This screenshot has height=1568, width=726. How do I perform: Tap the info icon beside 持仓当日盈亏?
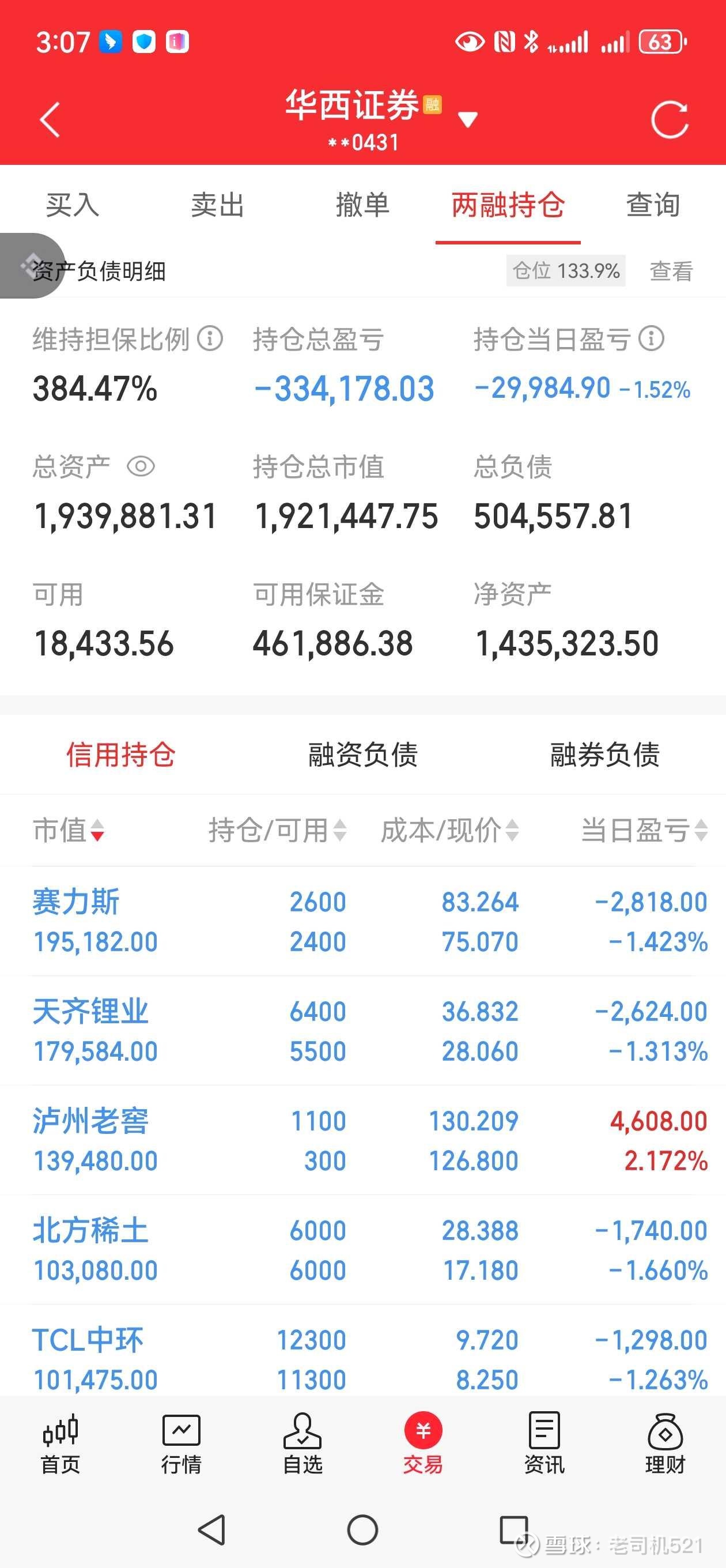(x=651, y=341)
